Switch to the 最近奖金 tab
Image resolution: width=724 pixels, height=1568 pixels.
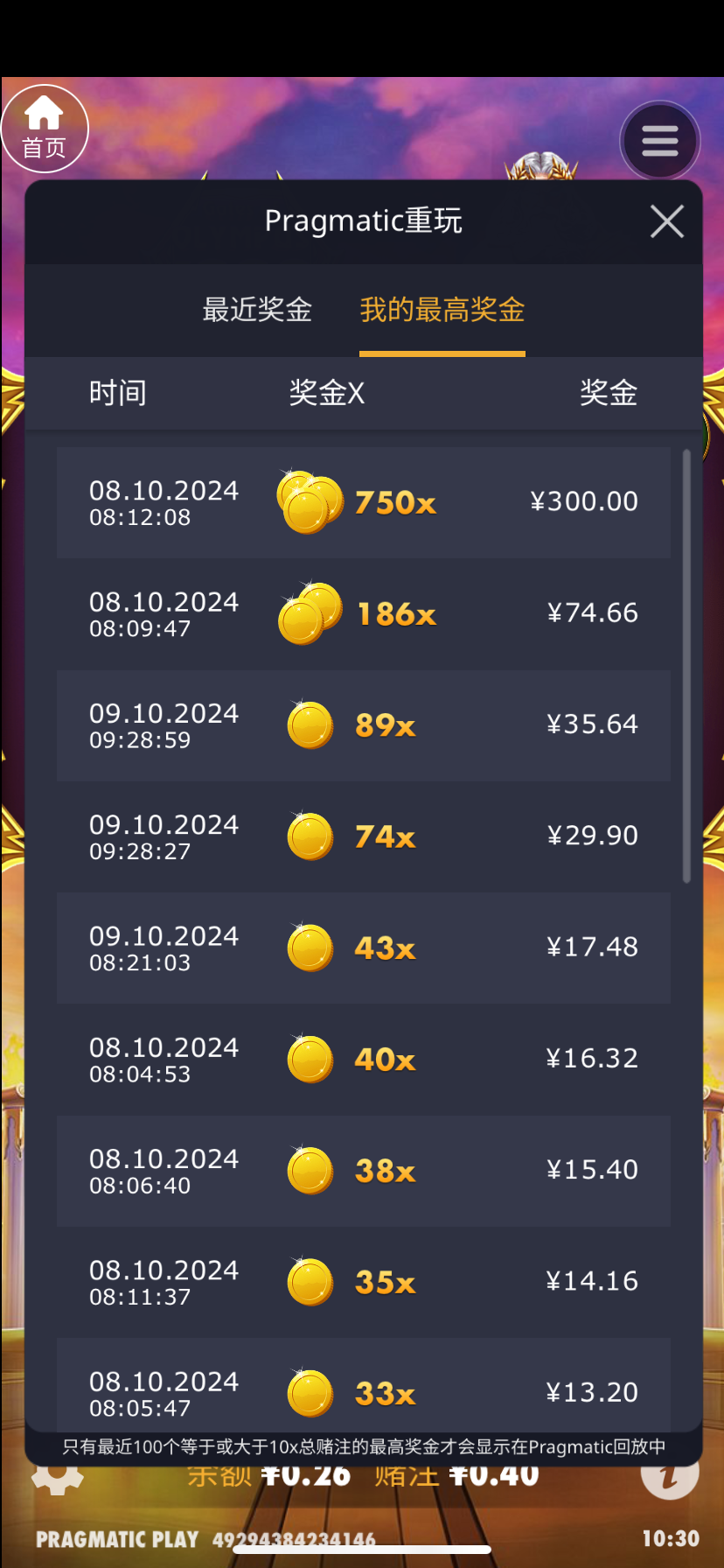[x=257, y=310]
